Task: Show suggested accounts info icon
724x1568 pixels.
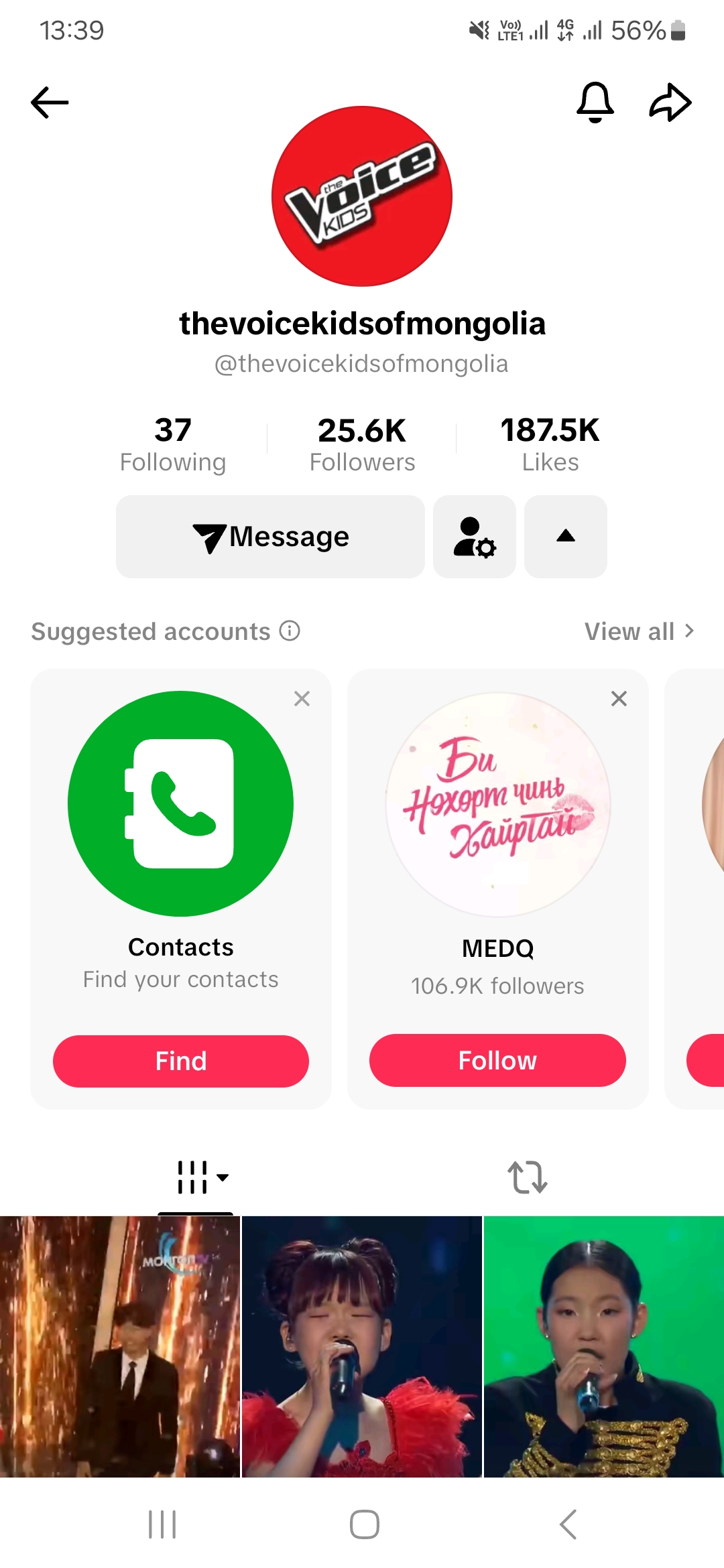Action: [x=290, y=631]
